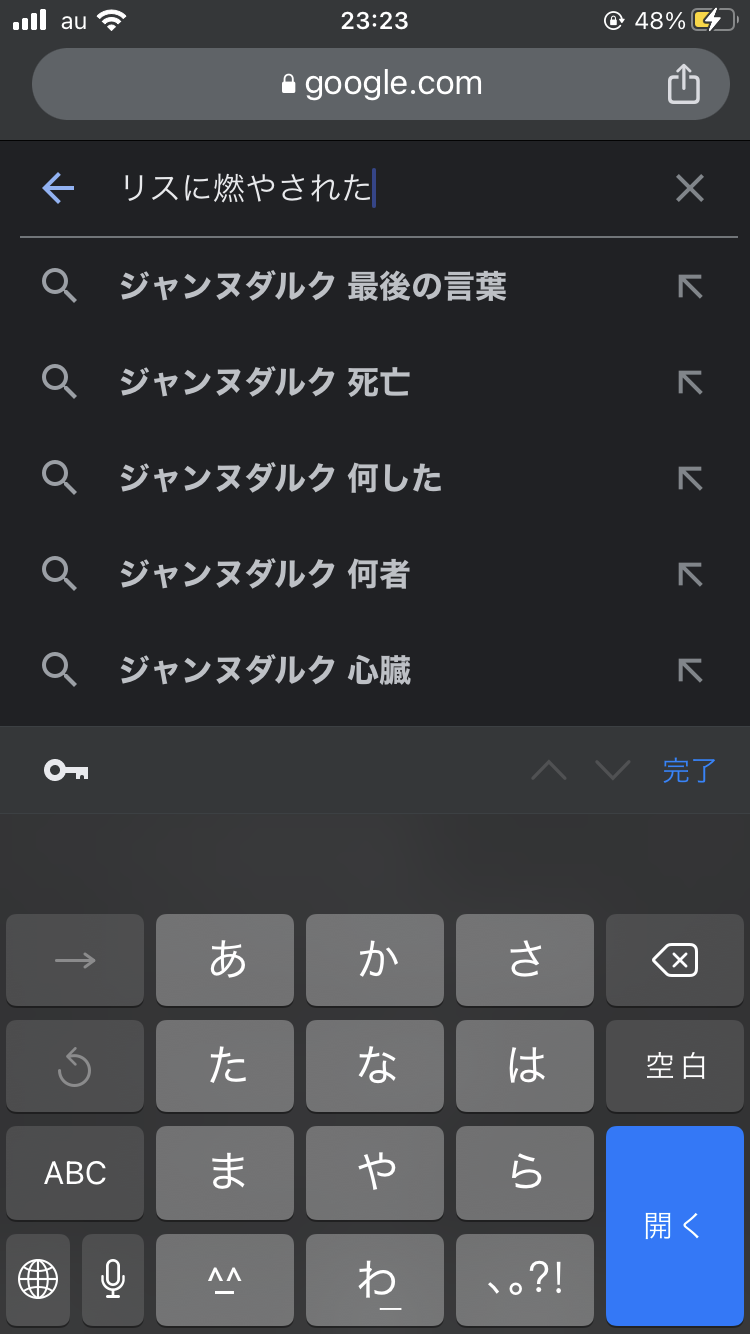Fill query with ジャンヌダルク 心臓 arrow icon
Viewport: 750px width, 1334px height.
[x=690, y=670]
